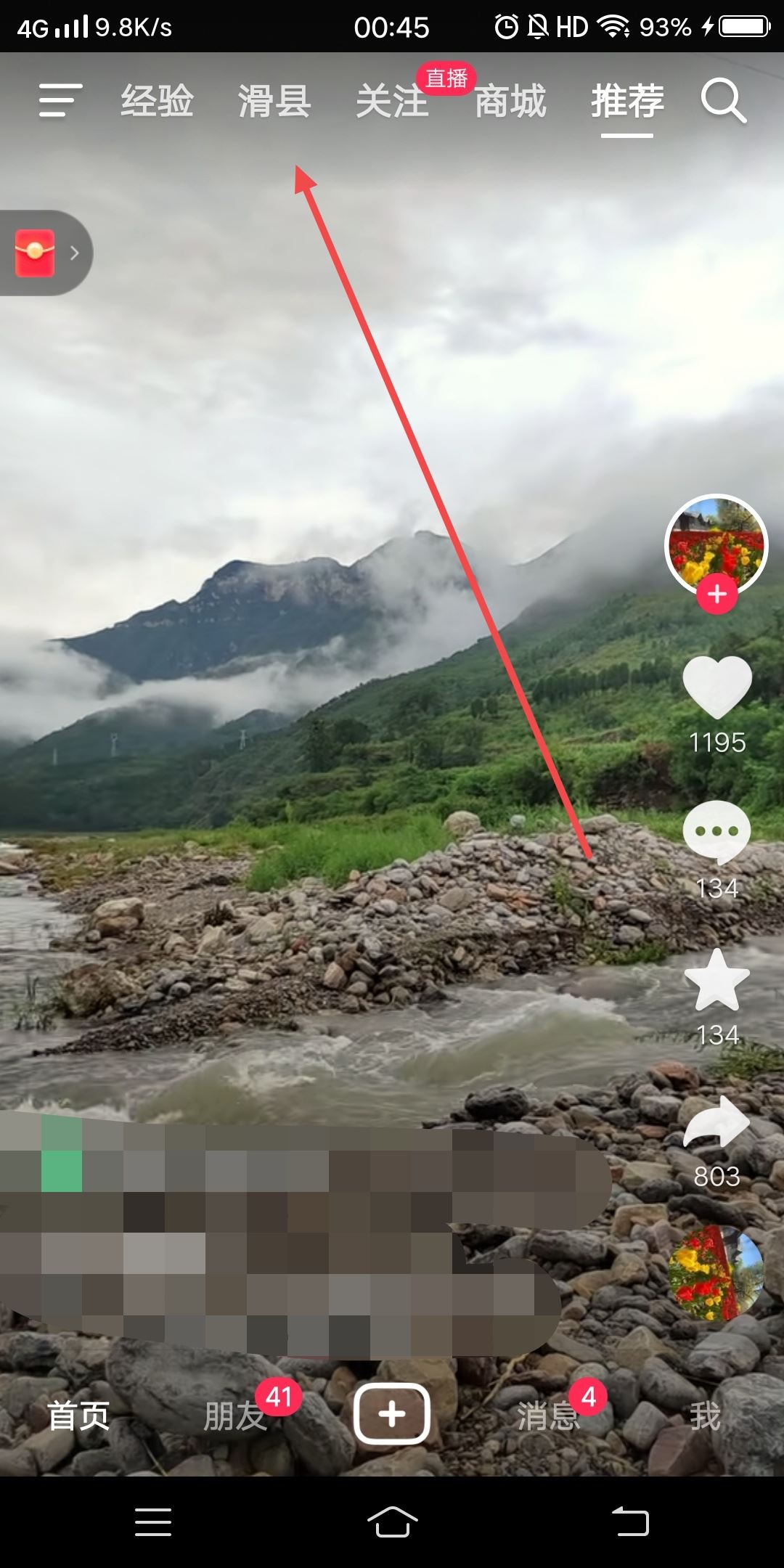Switch to the 经验 tab
Viewport: 784px width, 1568px height.
[157, 101]
